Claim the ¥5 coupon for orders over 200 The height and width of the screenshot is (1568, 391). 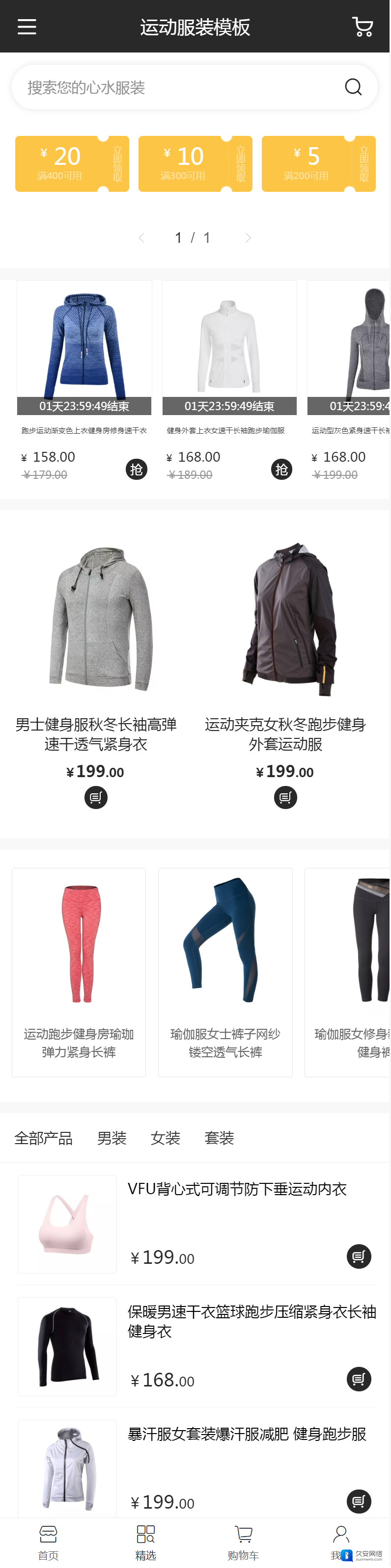363,164
